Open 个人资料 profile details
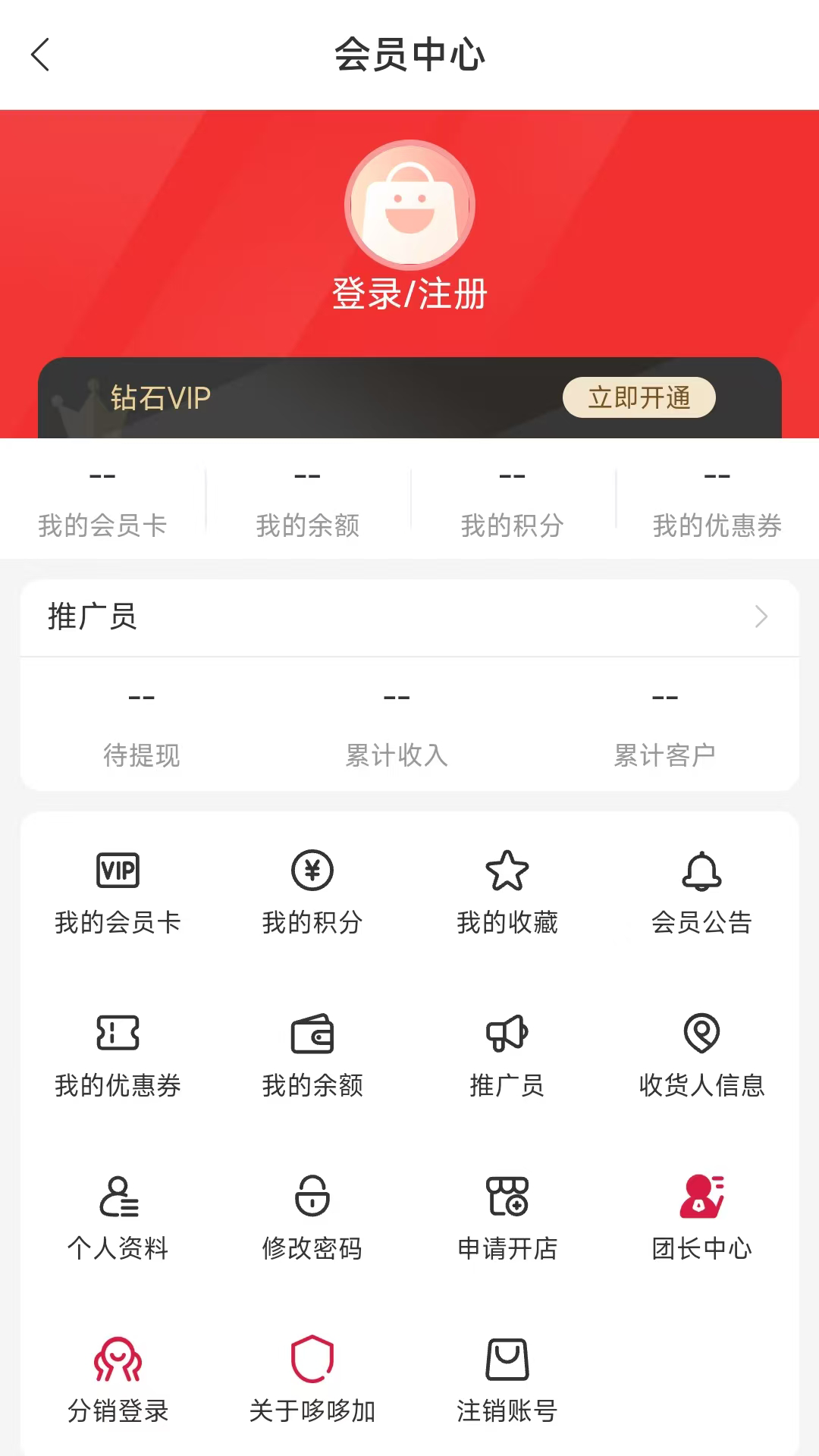Screen dimensions: 819x1456 coord(118,1217)
